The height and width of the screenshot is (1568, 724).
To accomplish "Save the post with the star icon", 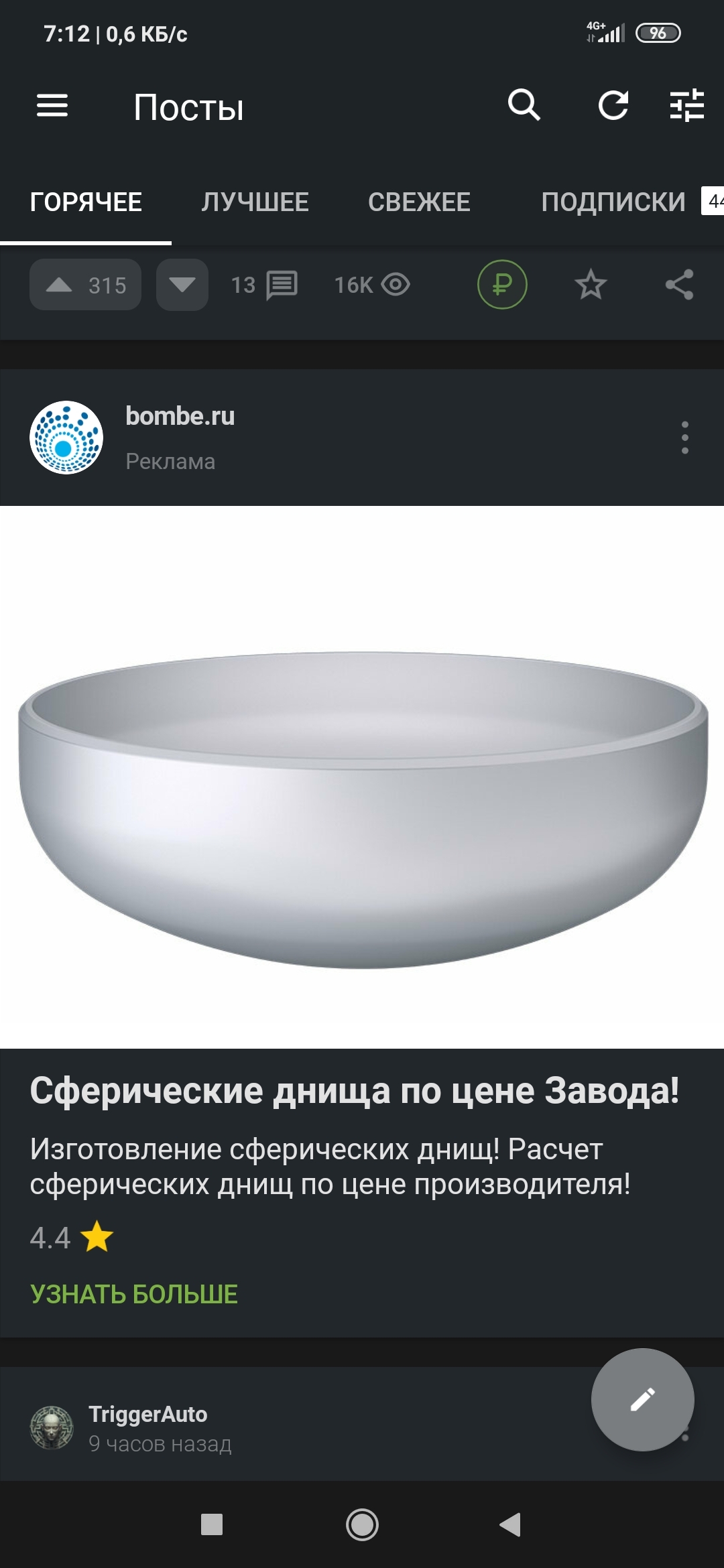I will [591, 285].
